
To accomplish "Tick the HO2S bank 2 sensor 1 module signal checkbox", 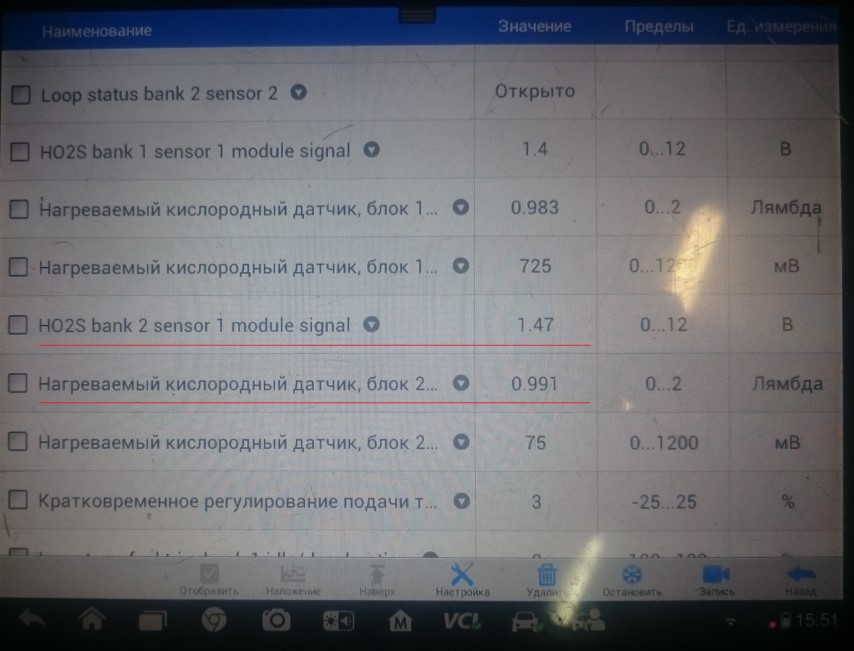I will (x=19, y=326).
